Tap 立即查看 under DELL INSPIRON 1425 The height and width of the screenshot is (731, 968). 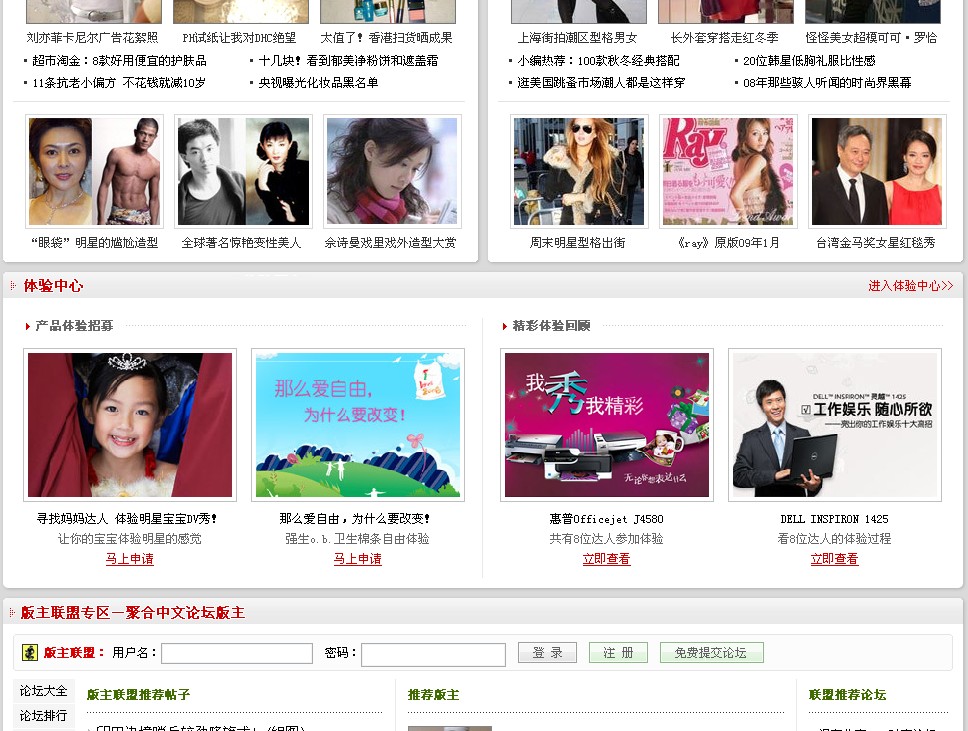835,559
